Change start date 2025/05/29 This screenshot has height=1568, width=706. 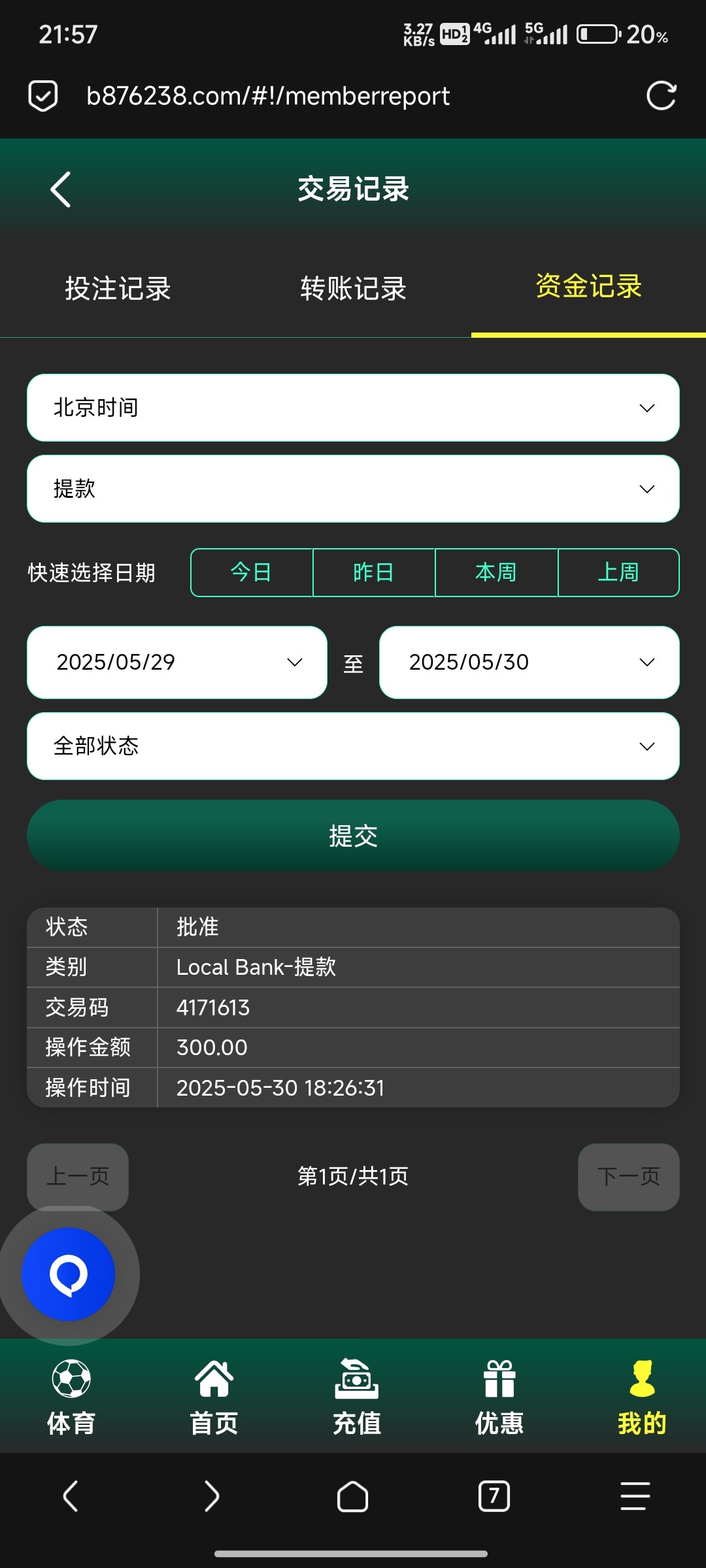[x=176, y=662]
